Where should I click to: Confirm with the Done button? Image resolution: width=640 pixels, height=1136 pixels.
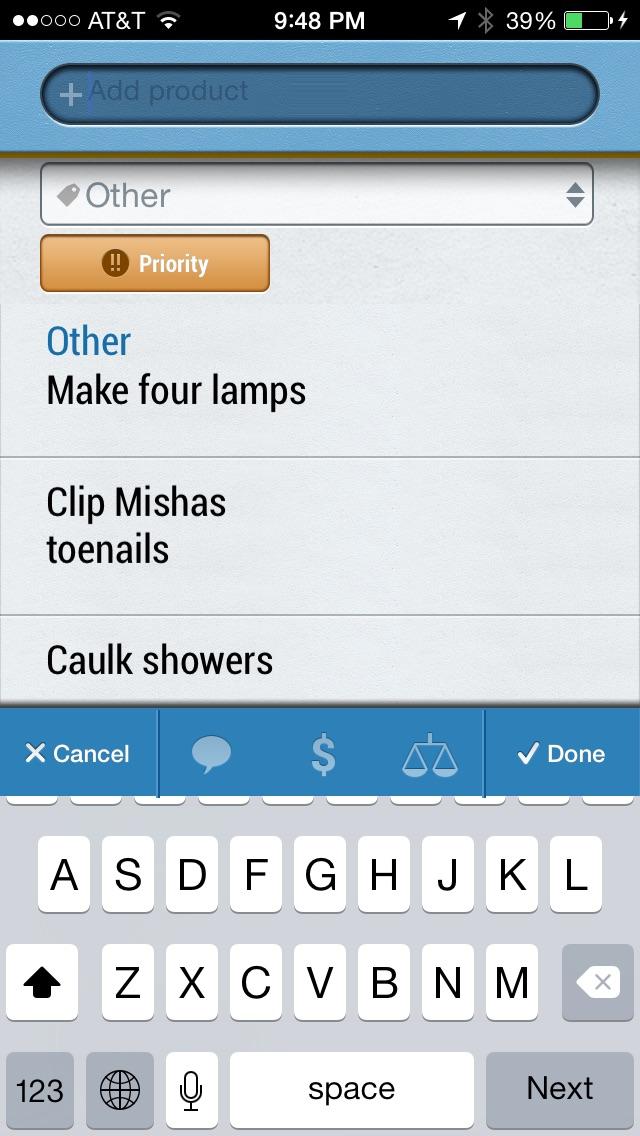click(562, 753)
